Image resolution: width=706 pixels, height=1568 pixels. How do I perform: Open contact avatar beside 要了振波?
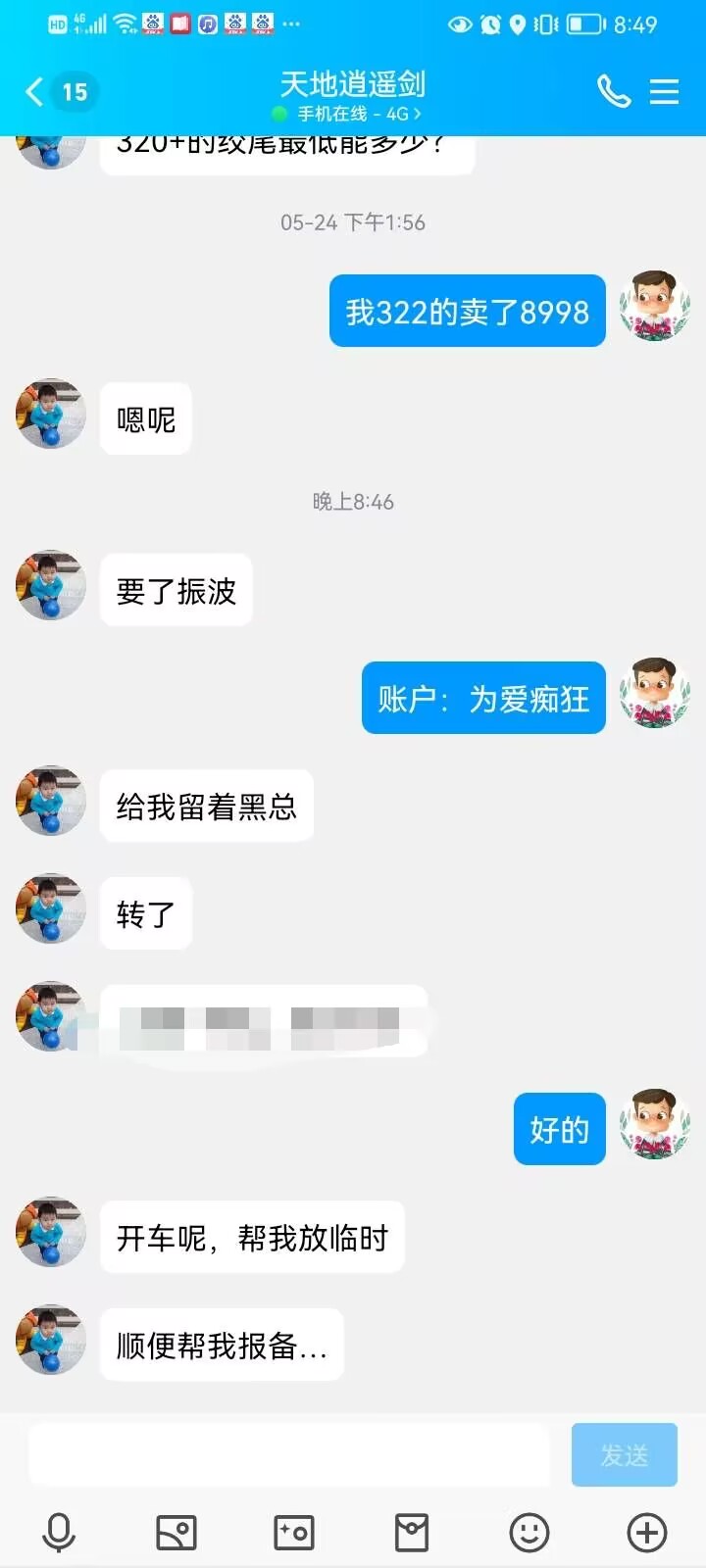51,585
